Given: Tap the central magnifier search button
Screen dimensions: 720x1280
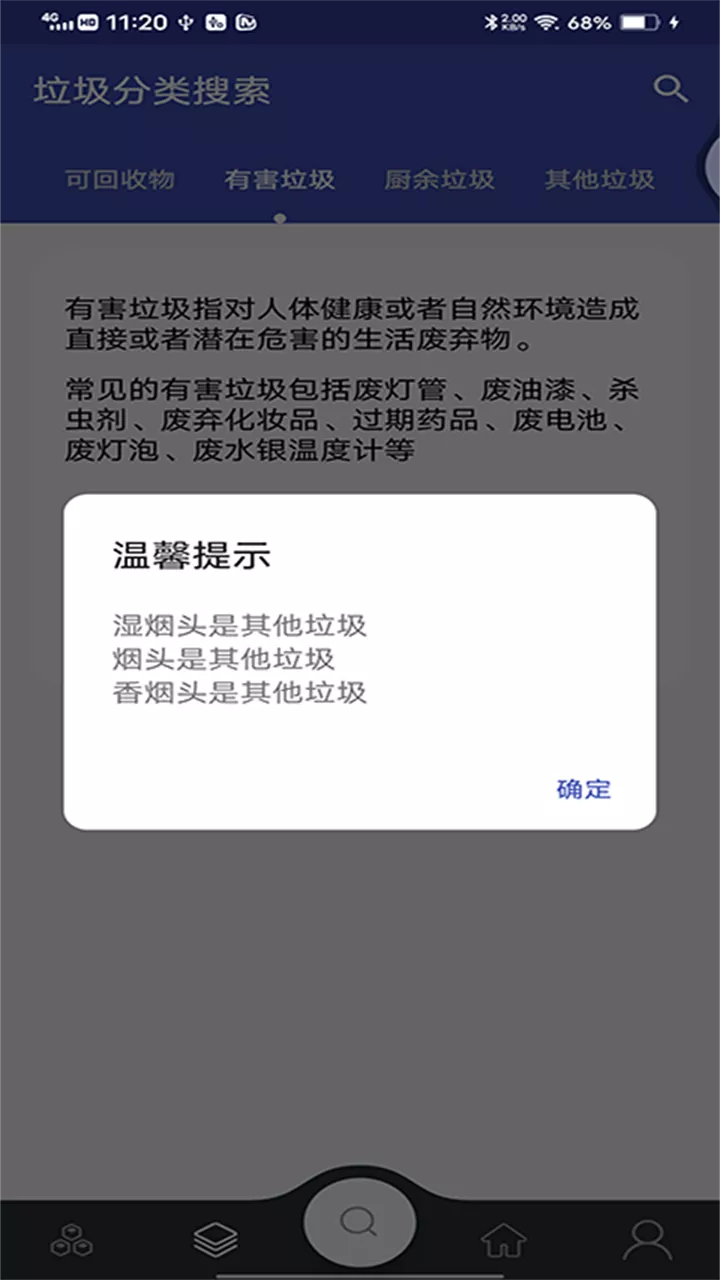Looking at the screenshot, I should click(x=360, y=1222).
